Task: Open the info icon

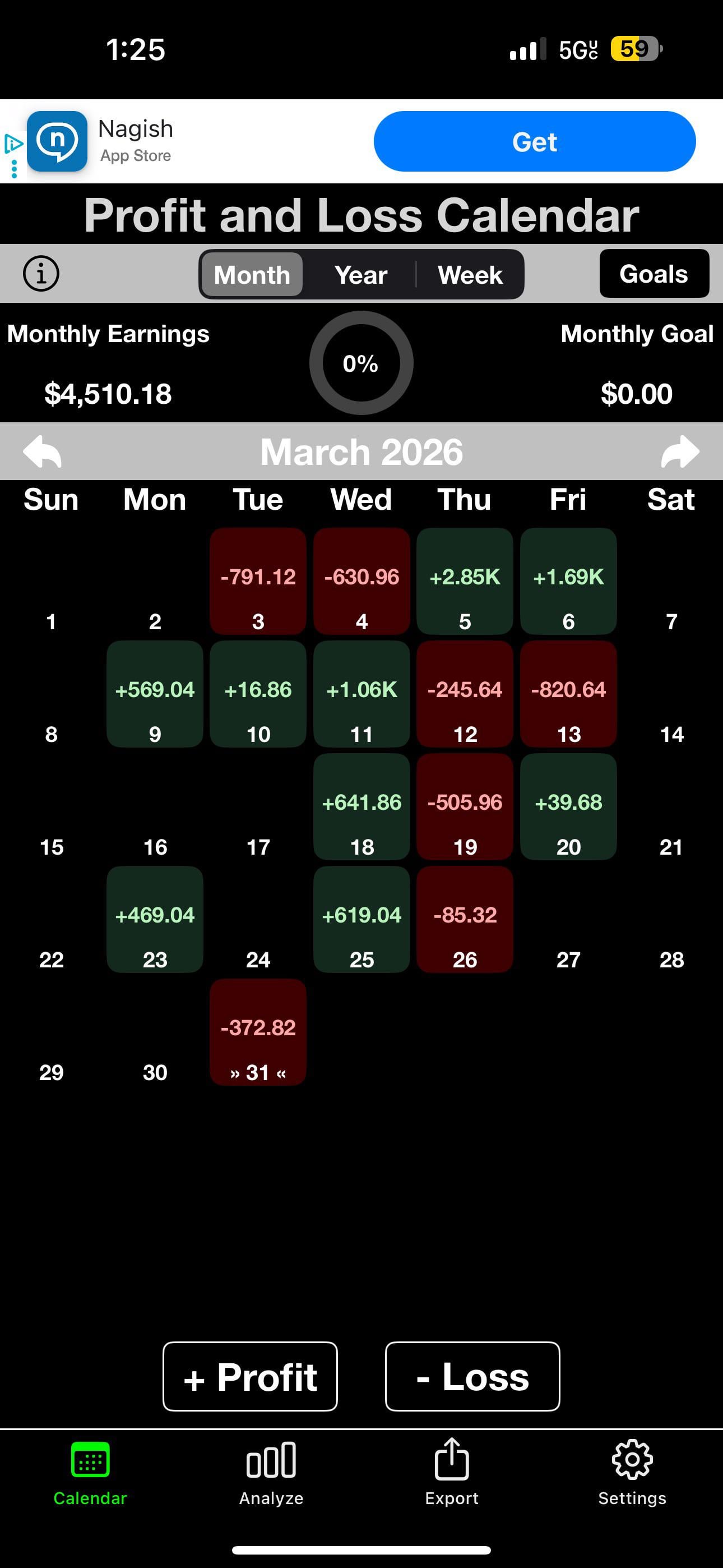Action: coord(41,273)
